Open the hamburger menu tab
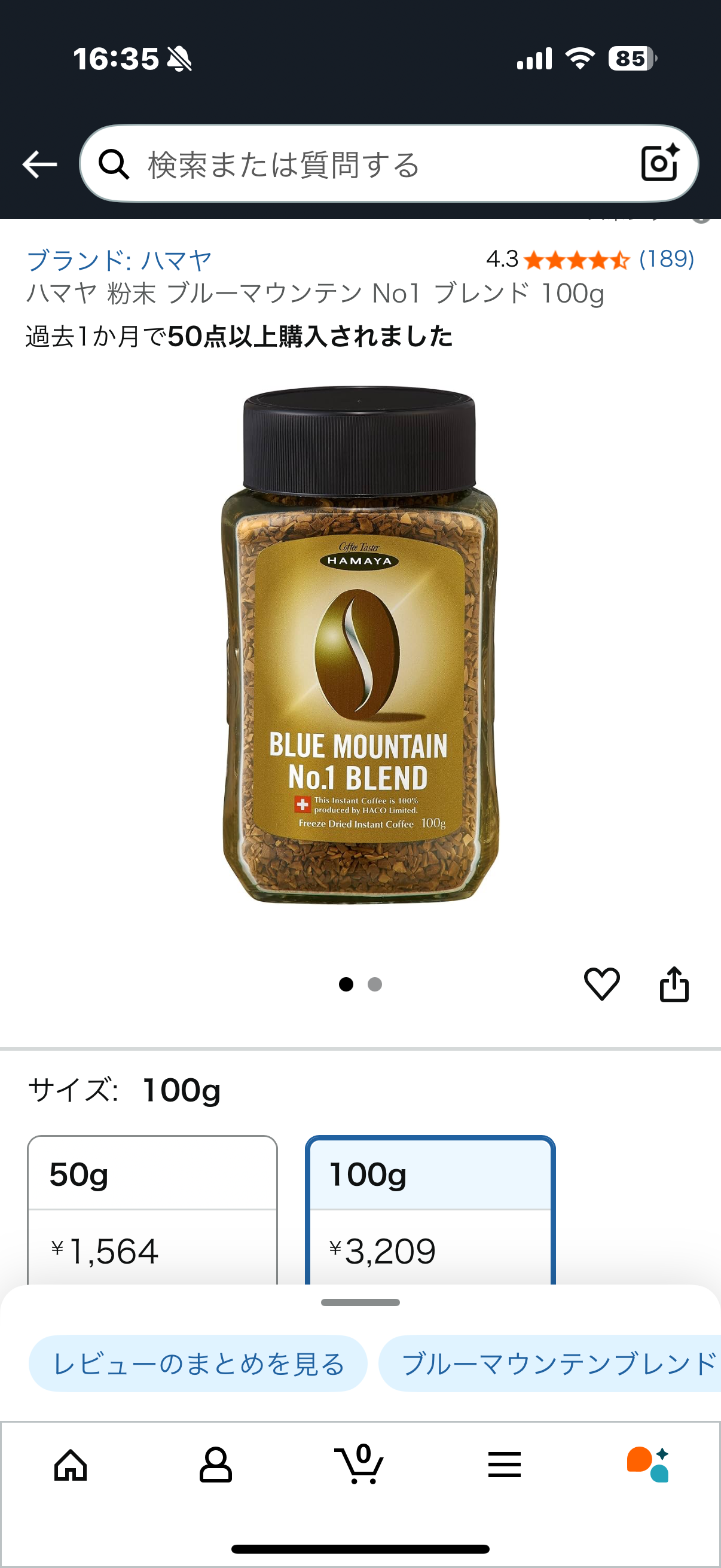 (x=505, y=1465)
